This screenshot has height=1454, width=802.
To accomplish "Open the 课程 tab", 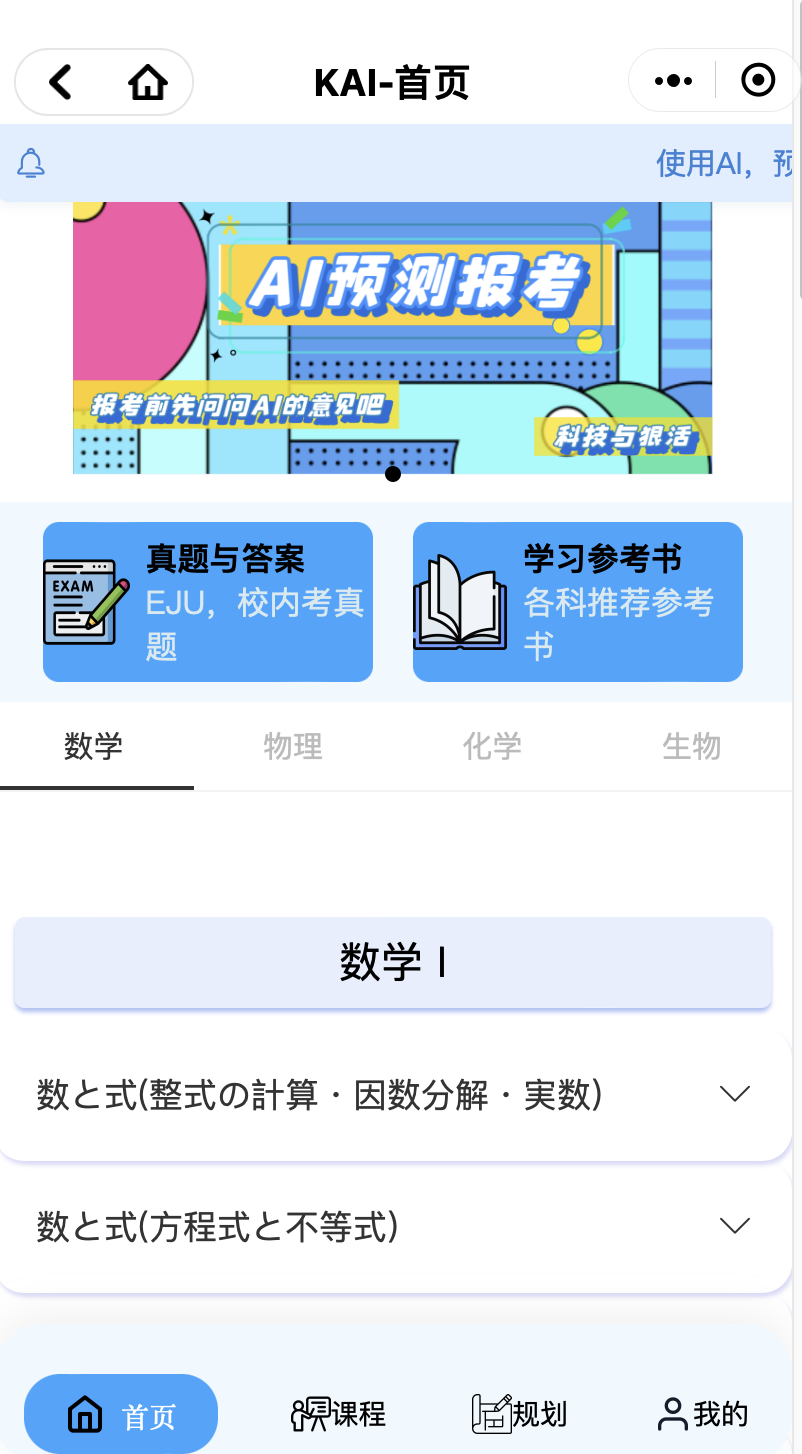I will 338,1414.
